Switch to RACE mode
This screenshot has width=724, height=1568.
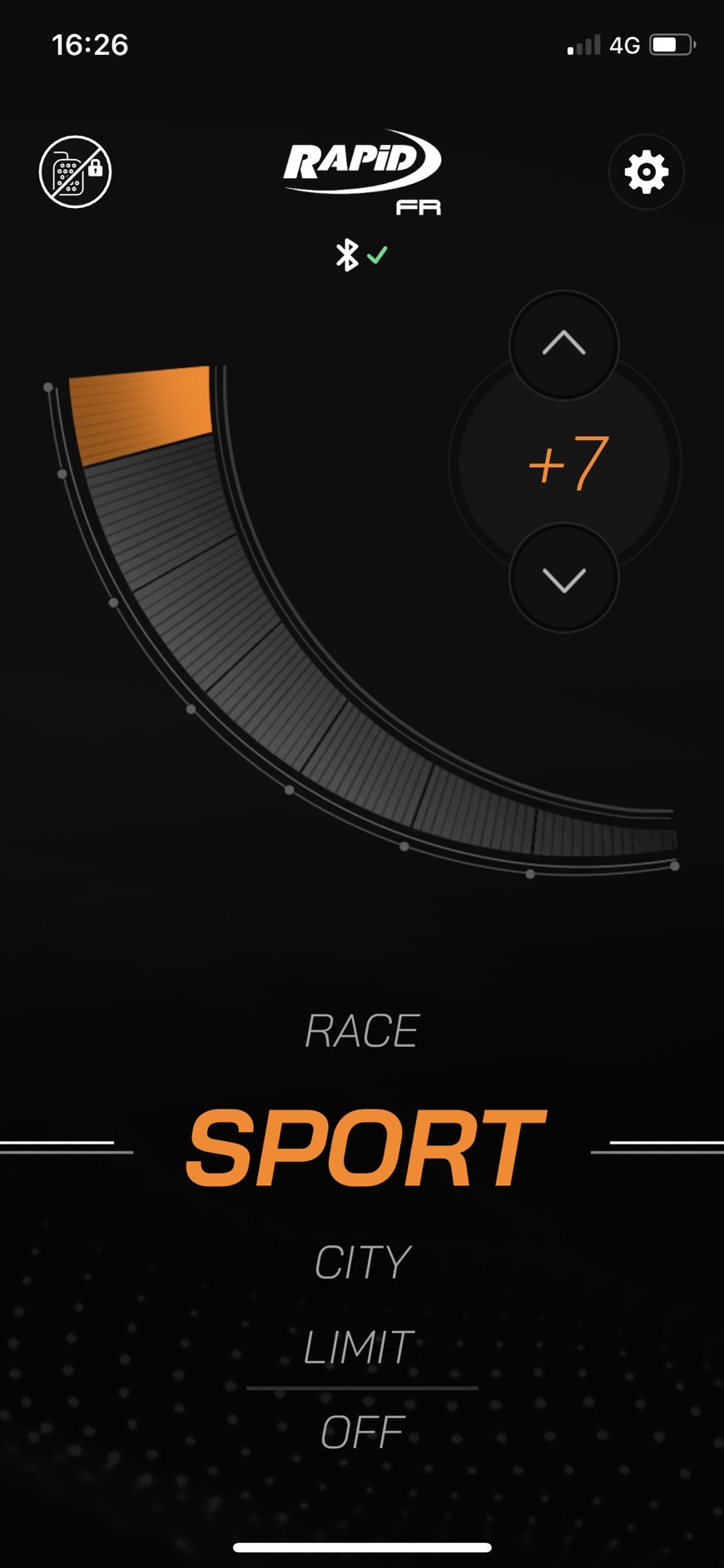coord(362,1031)
